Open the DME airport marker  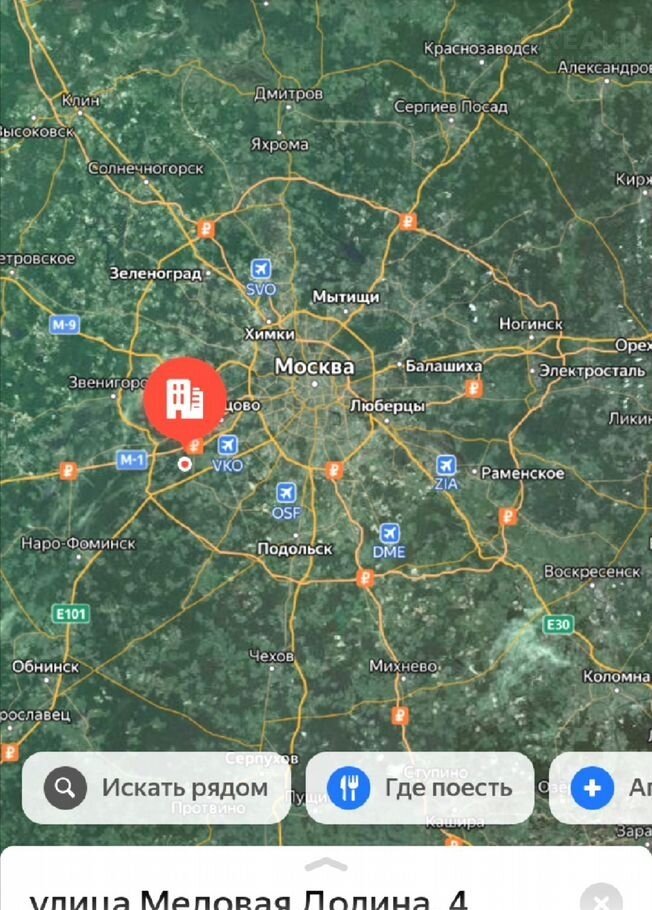click(390, 533)
